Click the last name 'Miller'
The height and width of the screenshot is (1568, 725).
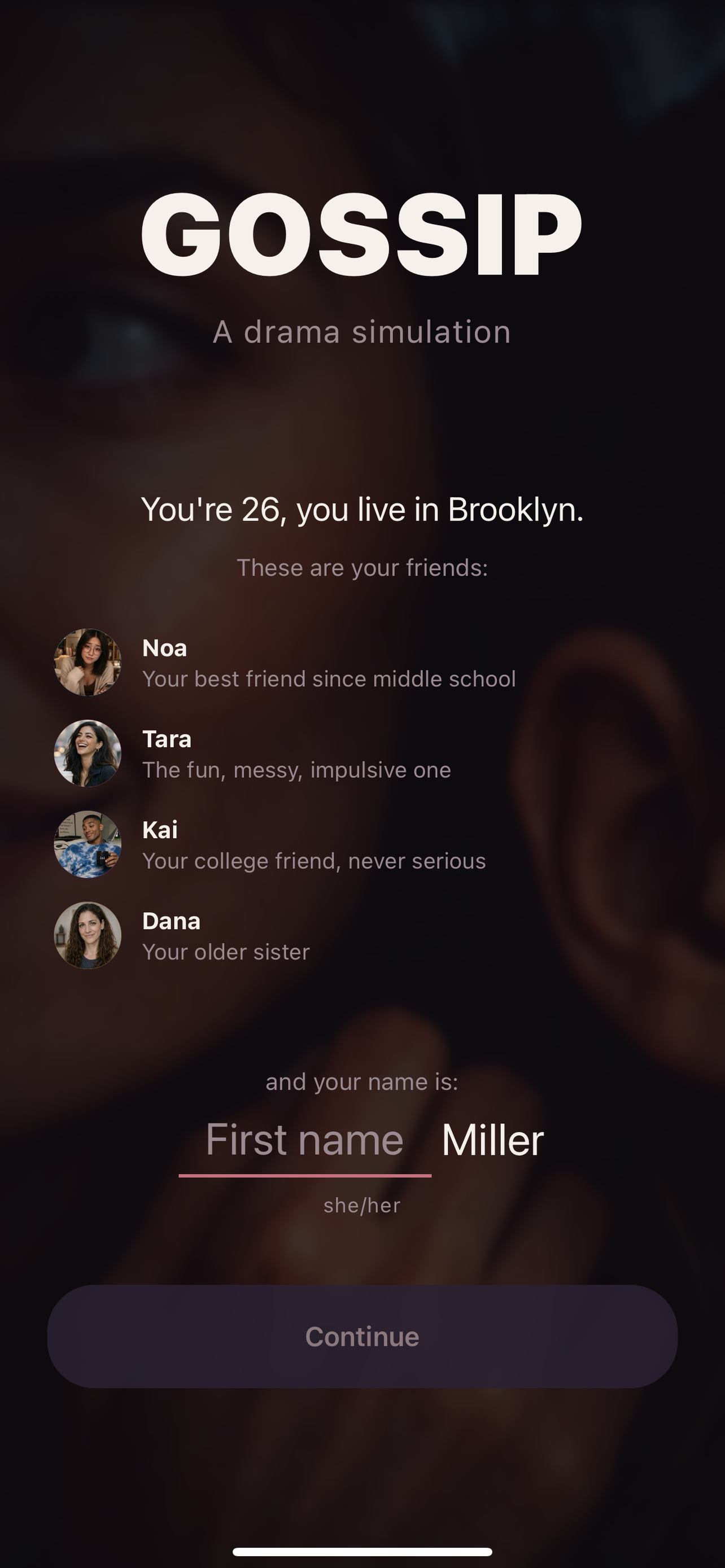492,1138
